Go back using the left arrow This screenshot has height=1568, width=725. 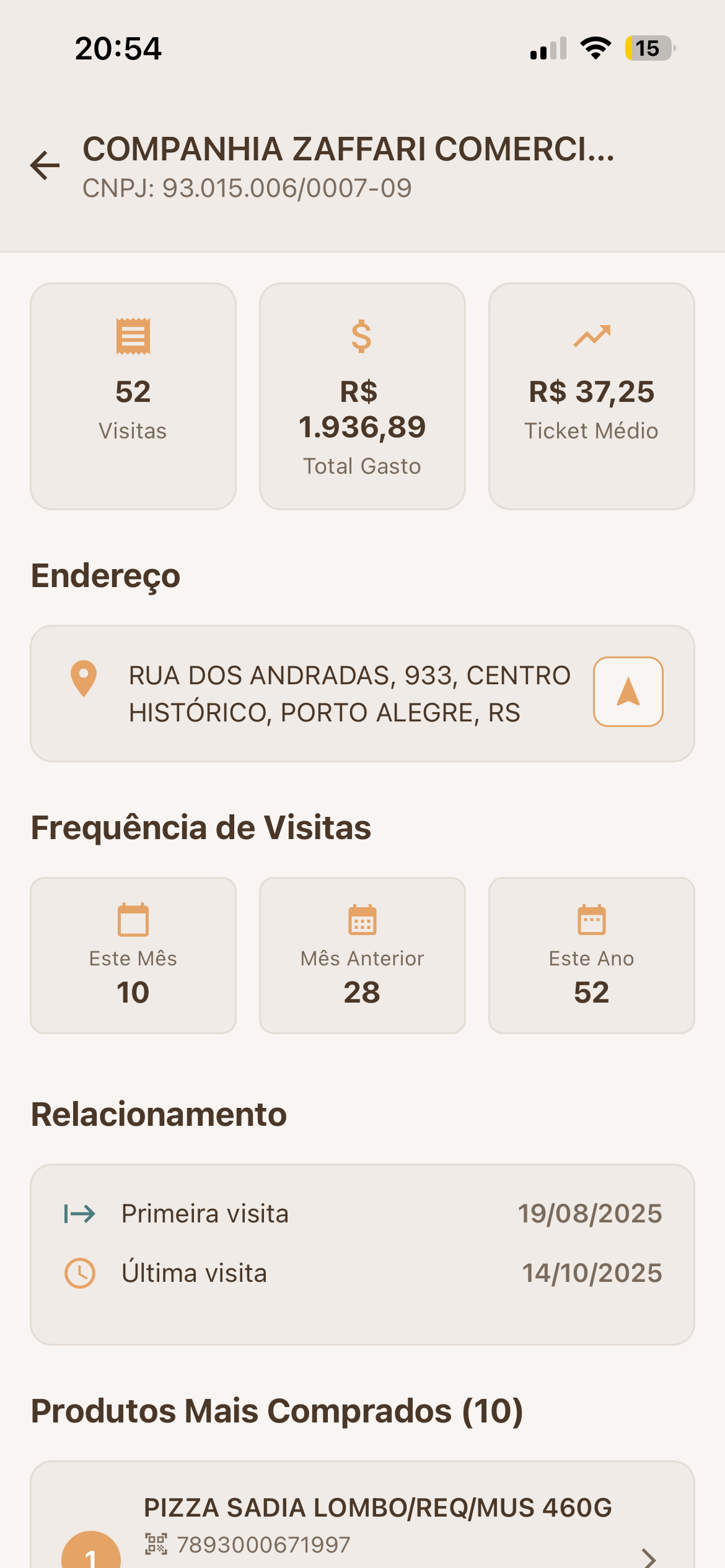coord(42,165)
